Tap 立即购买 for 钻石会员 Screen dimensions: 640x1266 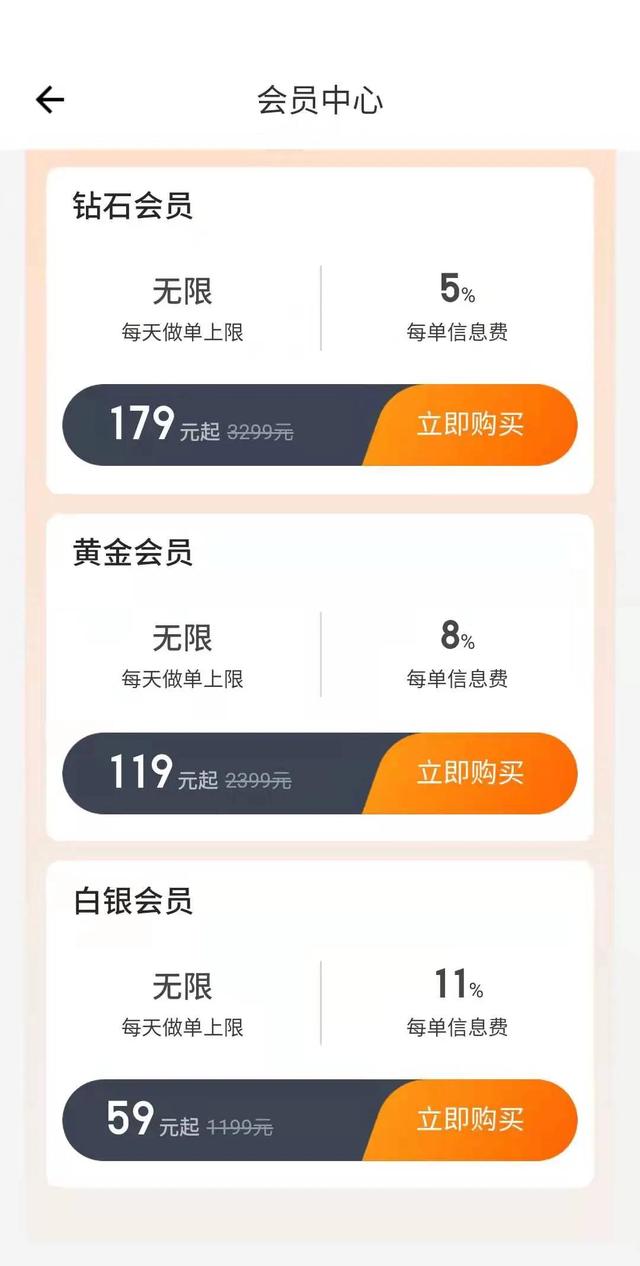coord(470,424)
